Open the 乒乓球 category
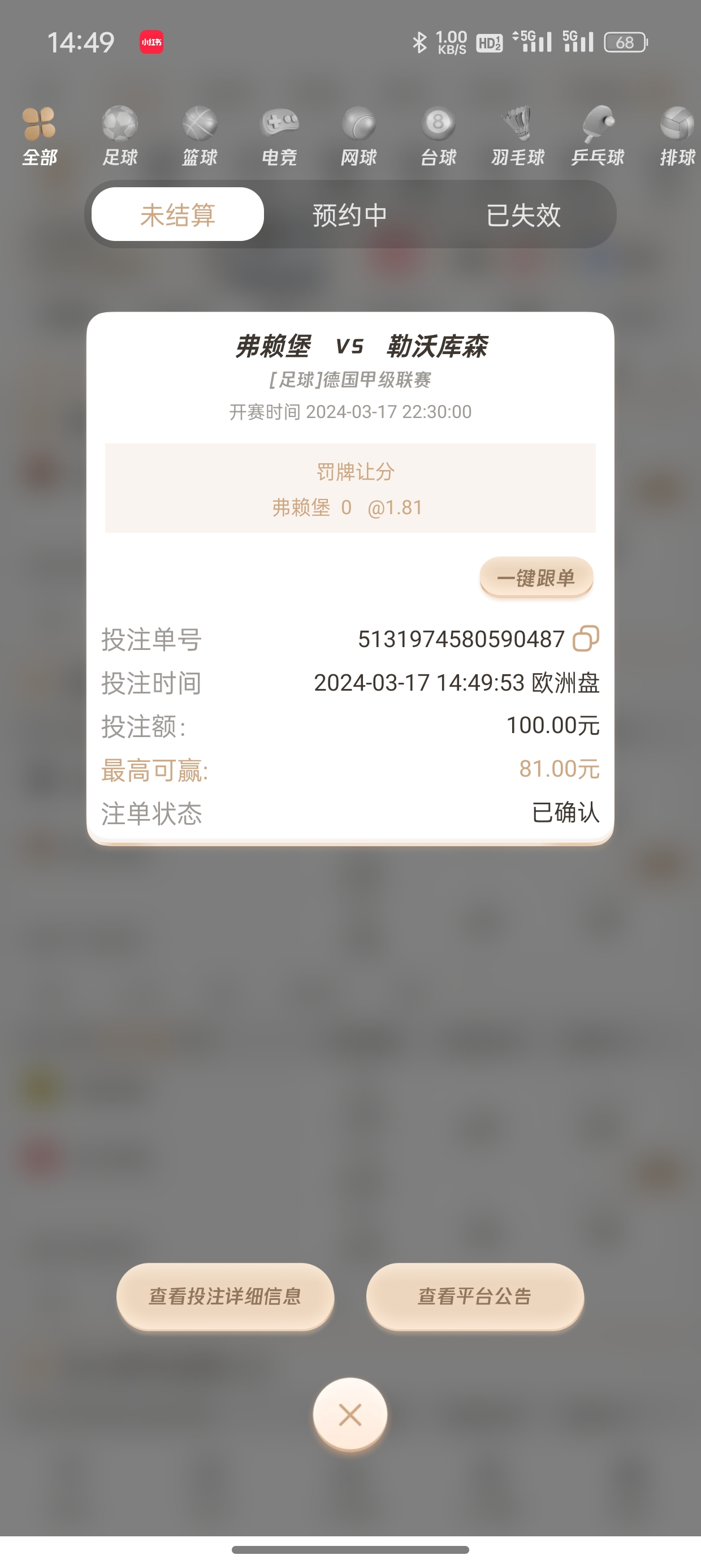The width and height of the screenshot is (701, 1568). click(598, 136)
